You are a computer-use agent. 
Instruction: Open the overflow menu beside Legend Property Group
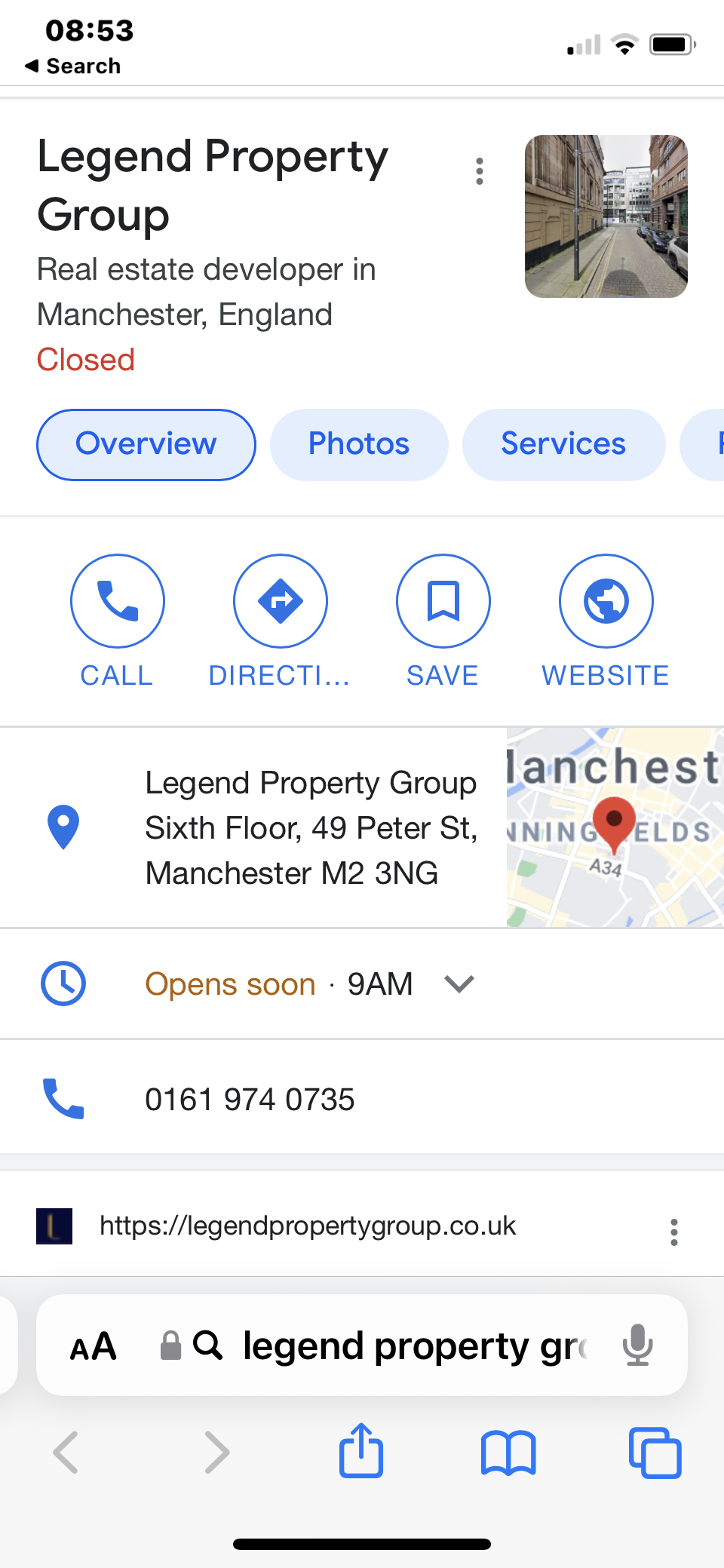(x=479, y=172)
